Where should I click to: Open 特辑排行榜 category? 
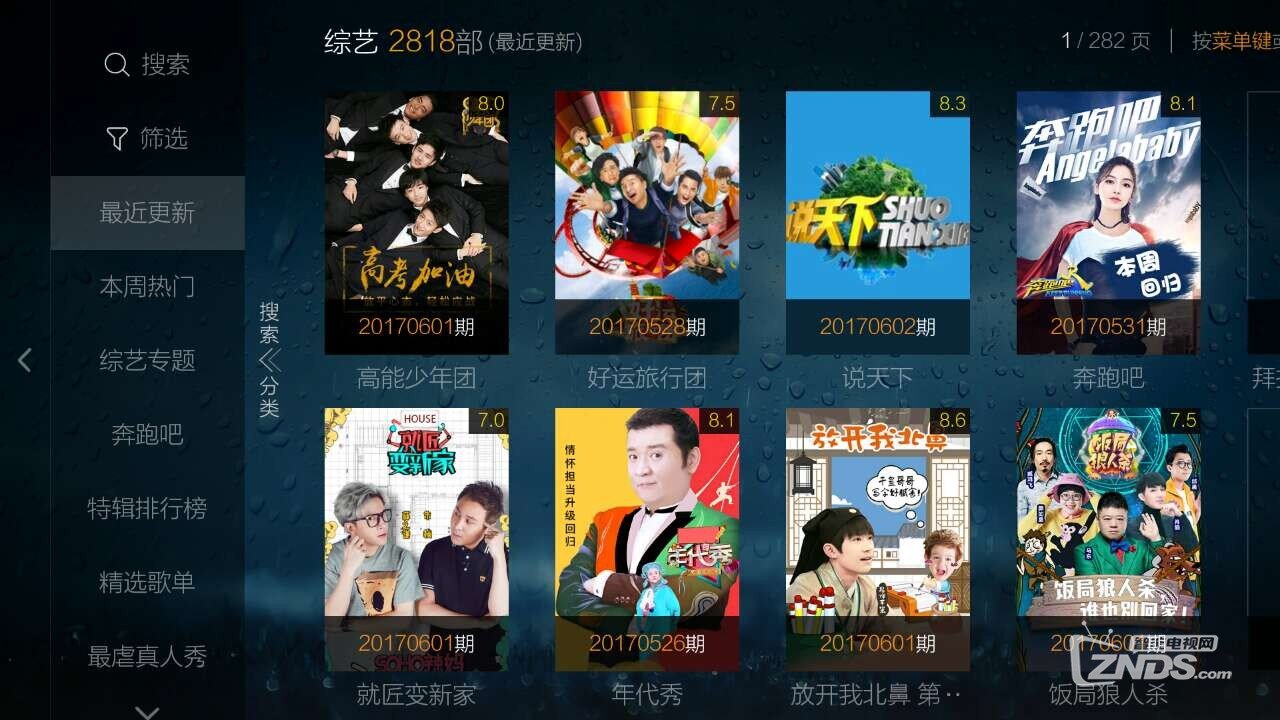click(147, 509)
